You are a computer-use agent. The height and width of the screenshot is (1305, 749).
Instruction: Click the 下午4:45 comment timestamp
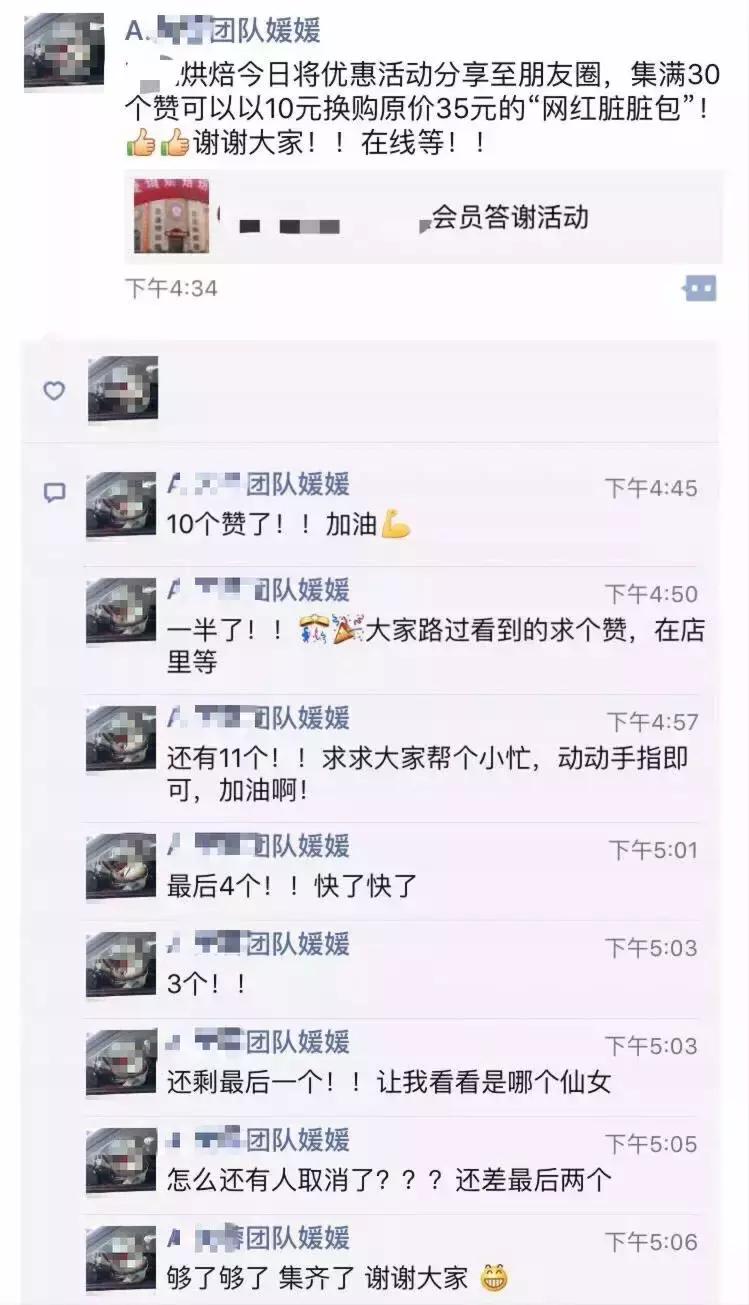(650, 487)
